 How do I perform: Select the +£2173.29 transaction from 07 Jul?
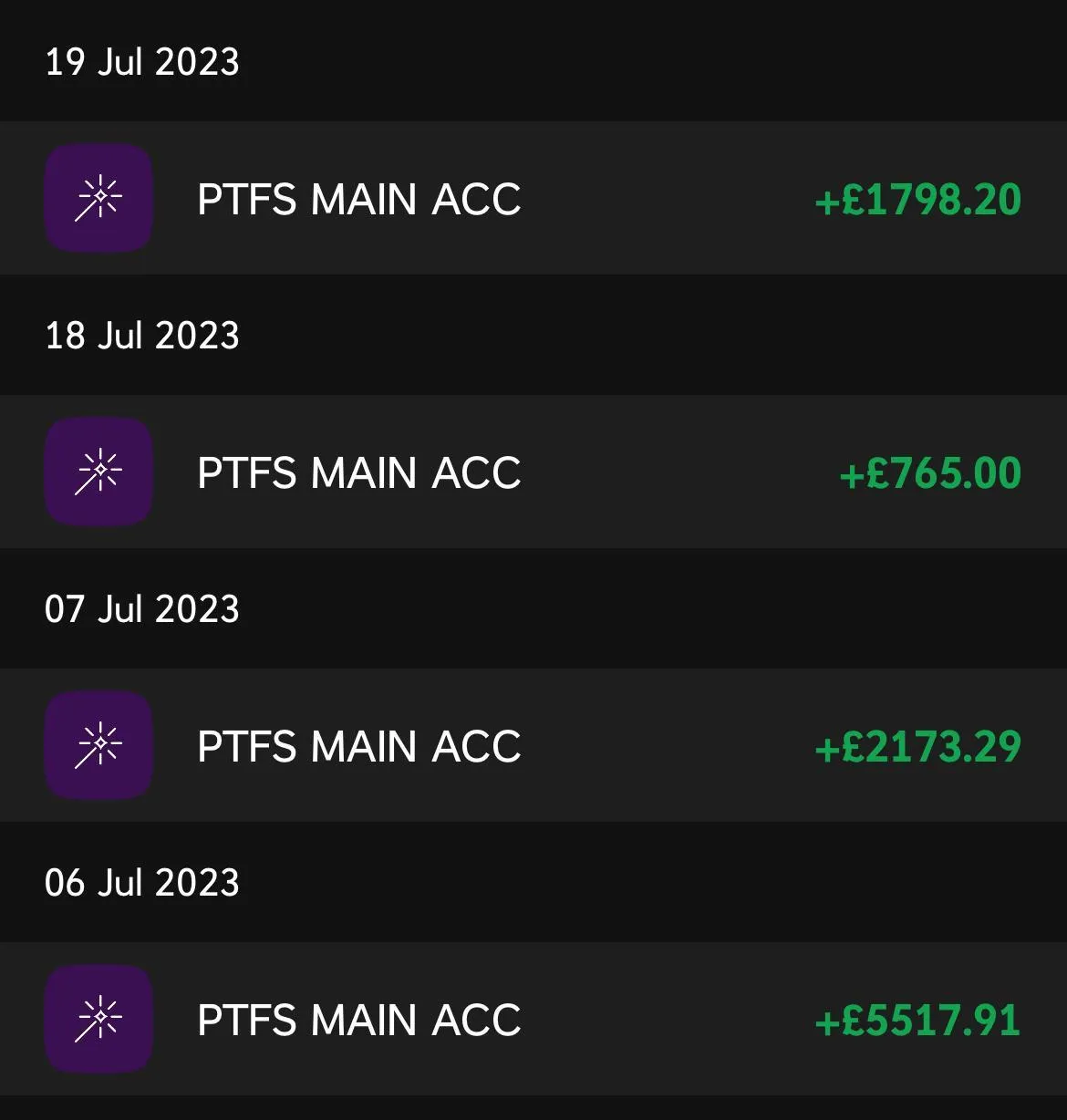tap(533, 745)
